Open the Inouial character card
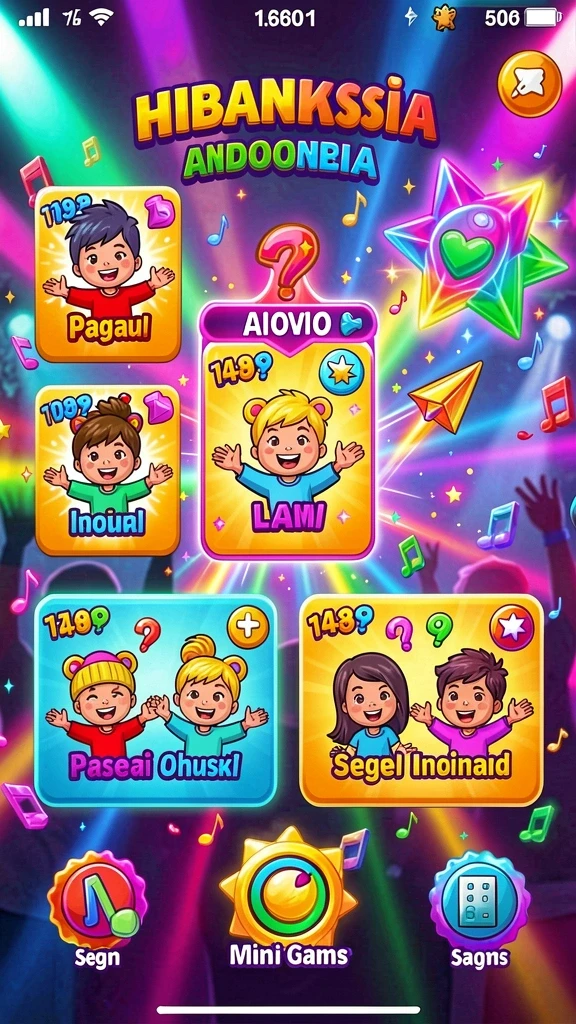 [108, 470]
